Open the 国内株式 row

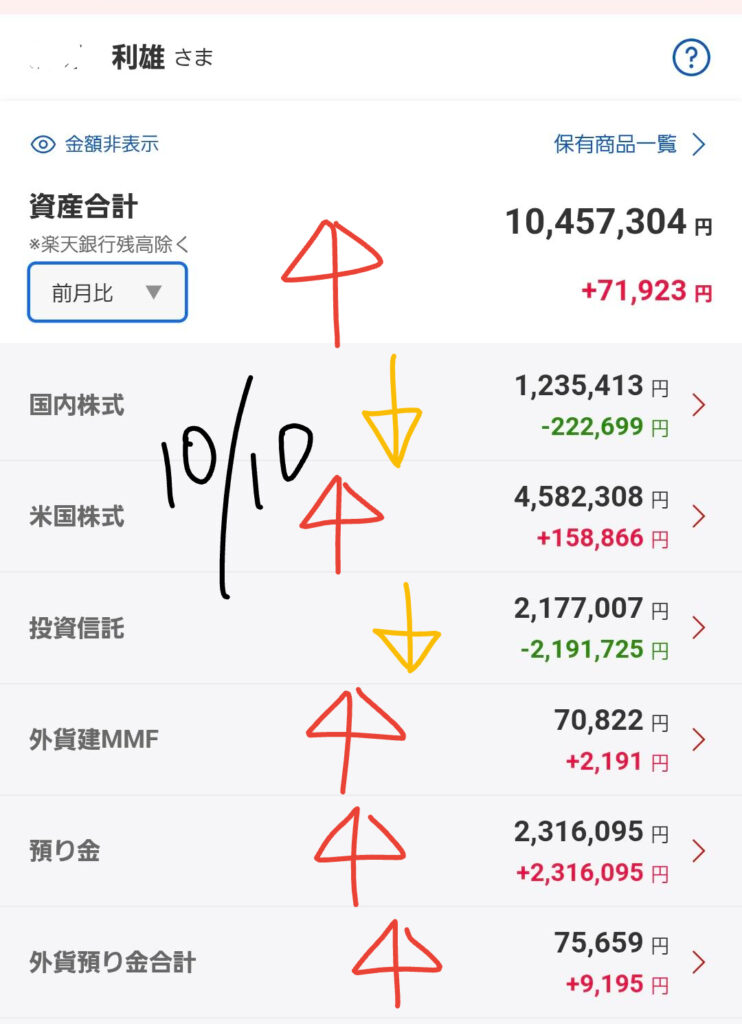tap(371, 405)
